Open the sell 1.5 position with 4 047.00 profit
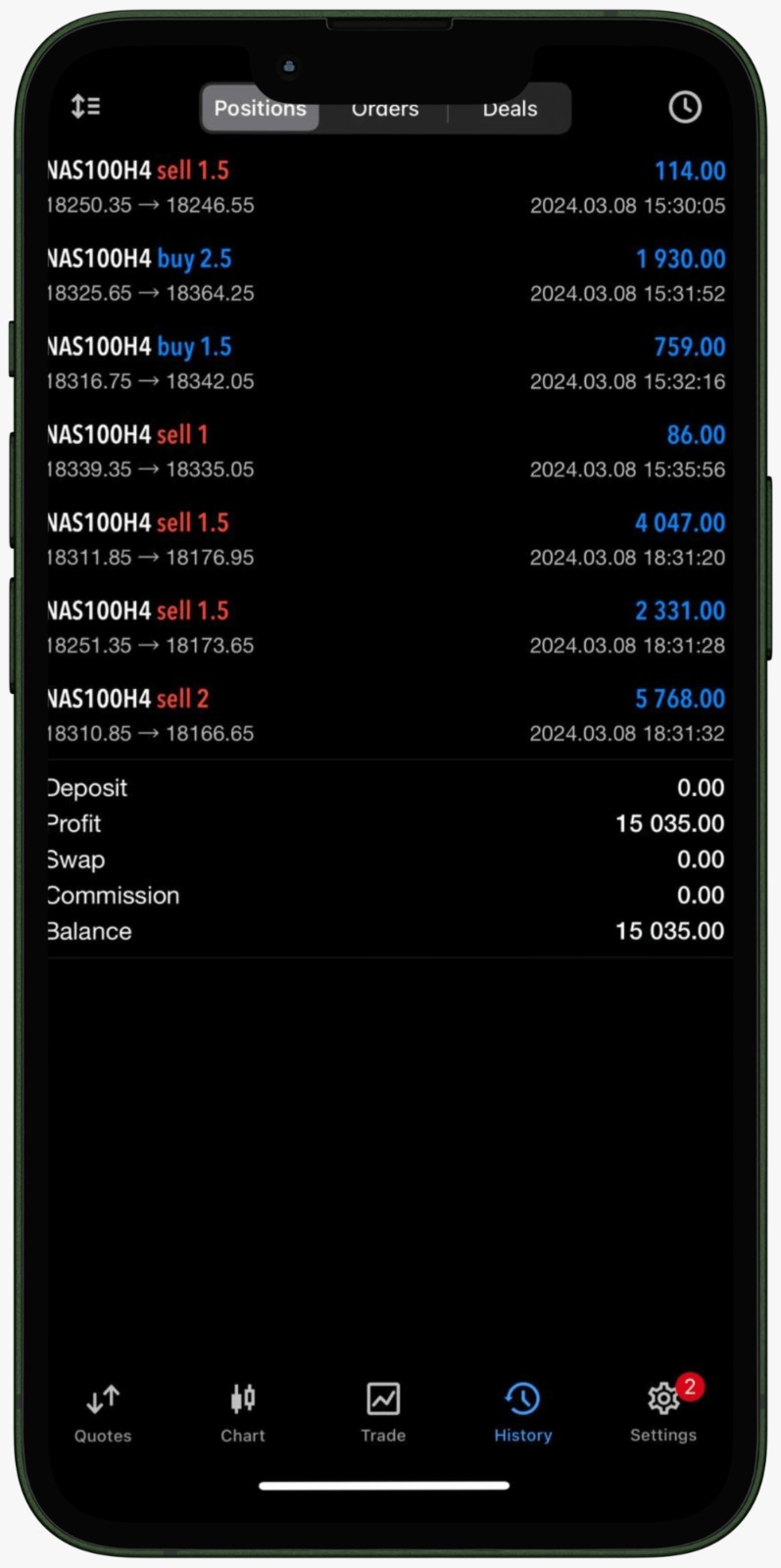 point(386,539)
